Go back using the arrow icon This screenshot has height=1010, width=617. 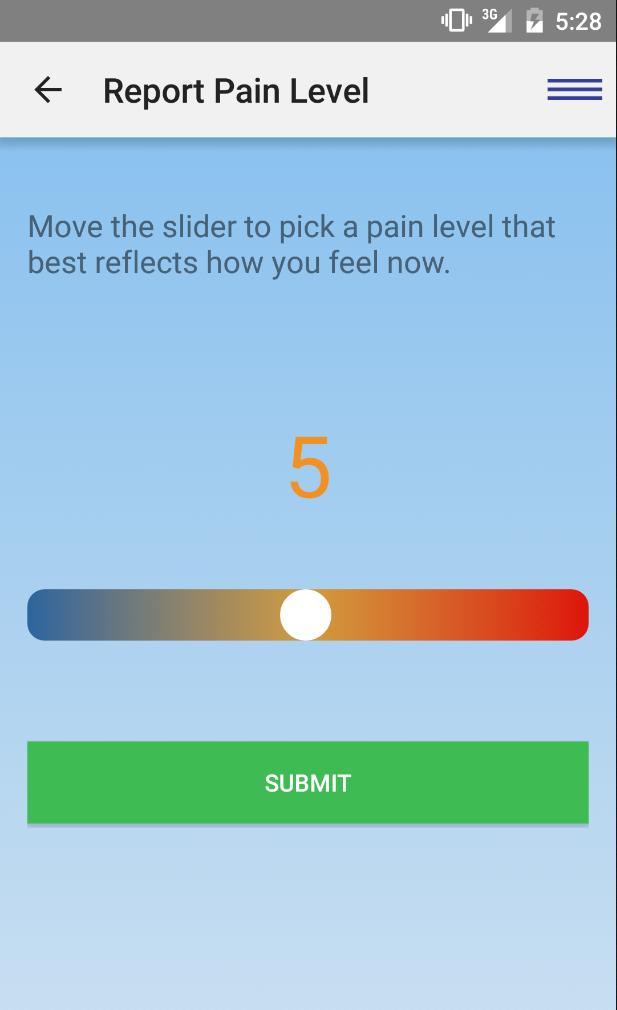[48, 90]
